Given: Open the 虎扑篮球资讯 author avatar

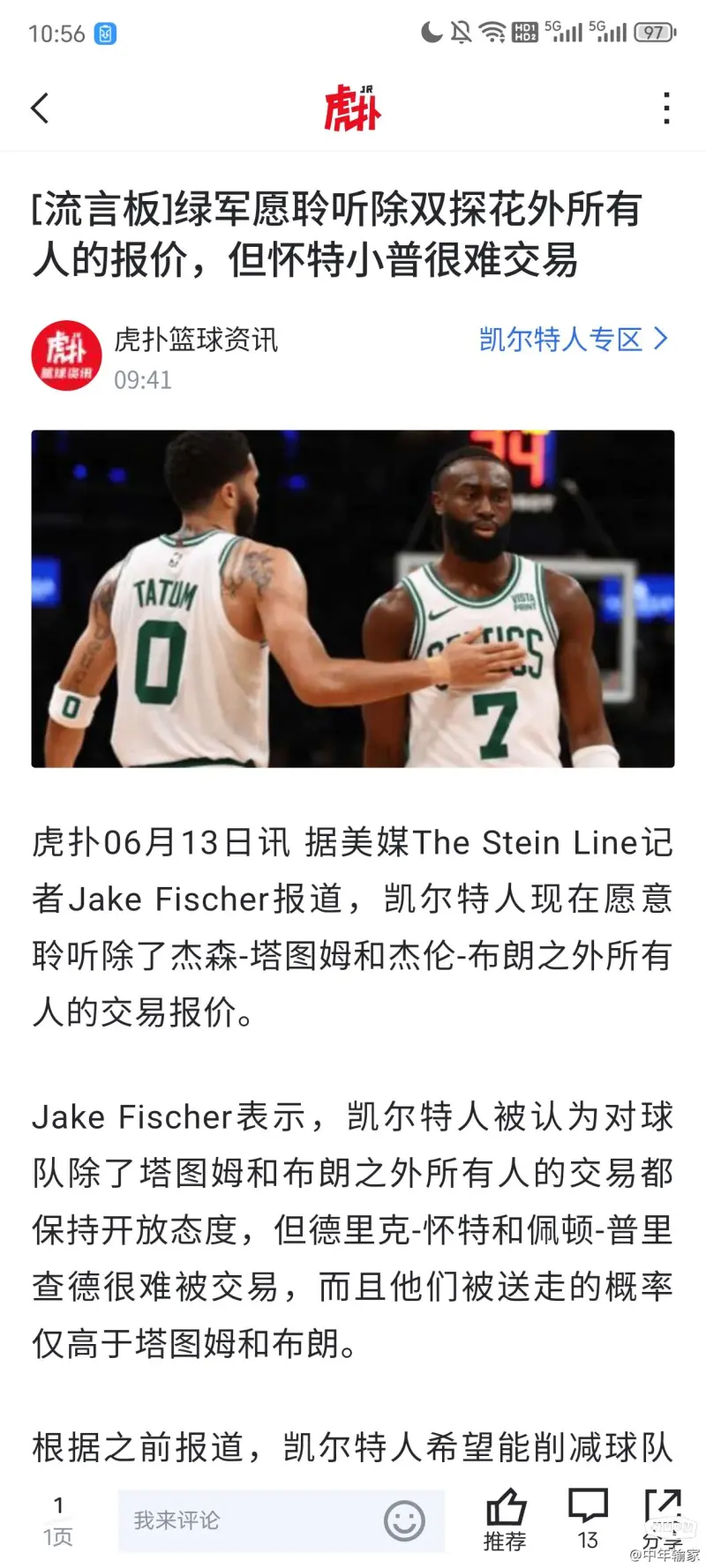Looking at the screenshot, I should [x=66, y=355].
